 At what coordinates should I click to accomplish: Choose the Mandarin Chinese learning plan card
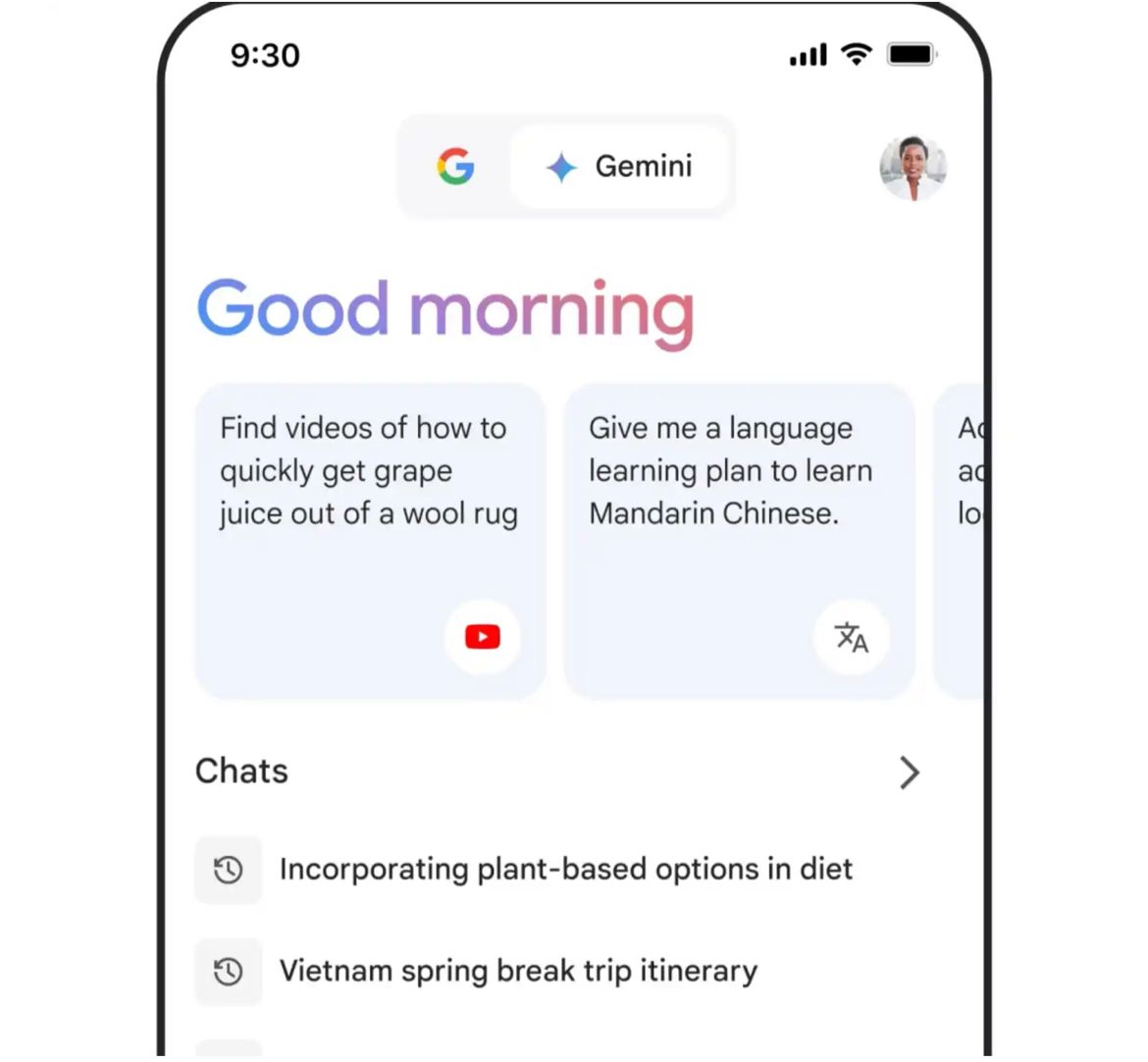point(739,540)
